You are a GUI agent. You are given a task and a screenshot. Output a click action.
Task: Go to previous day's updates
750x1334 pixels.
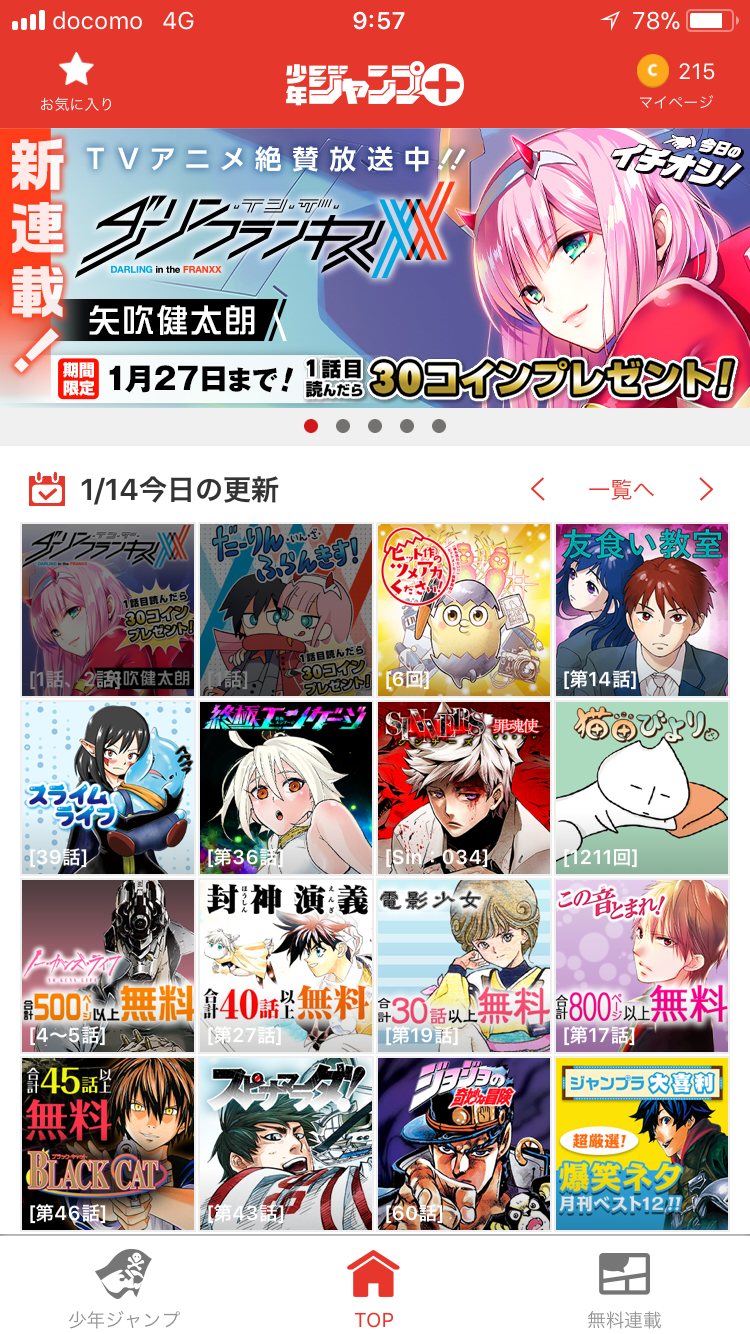(x=538, y=490)
